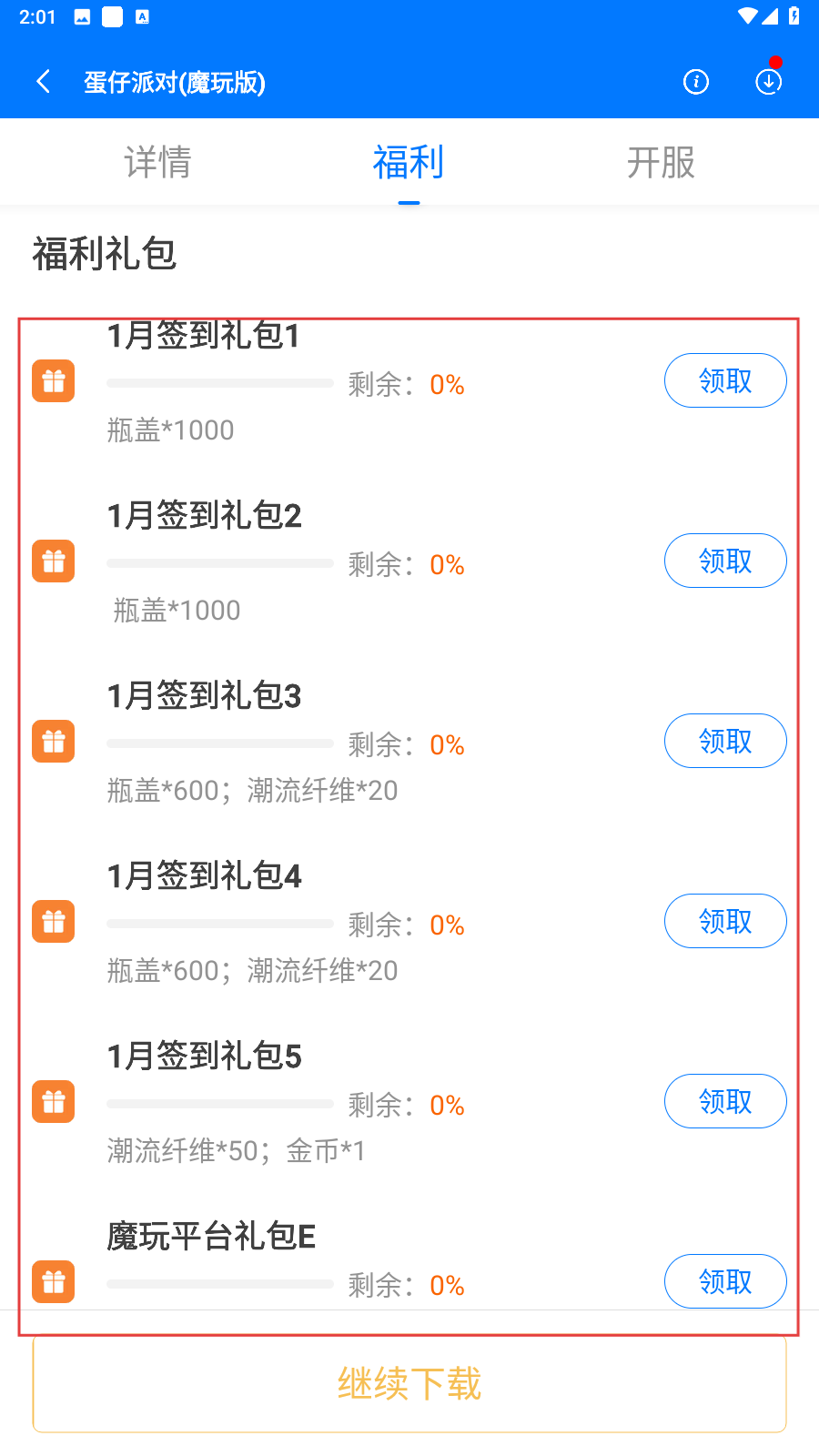Claim 1月签到礼包1 with 领取
This screenshot has width=819, height=1456.
[x=725, y=380]
